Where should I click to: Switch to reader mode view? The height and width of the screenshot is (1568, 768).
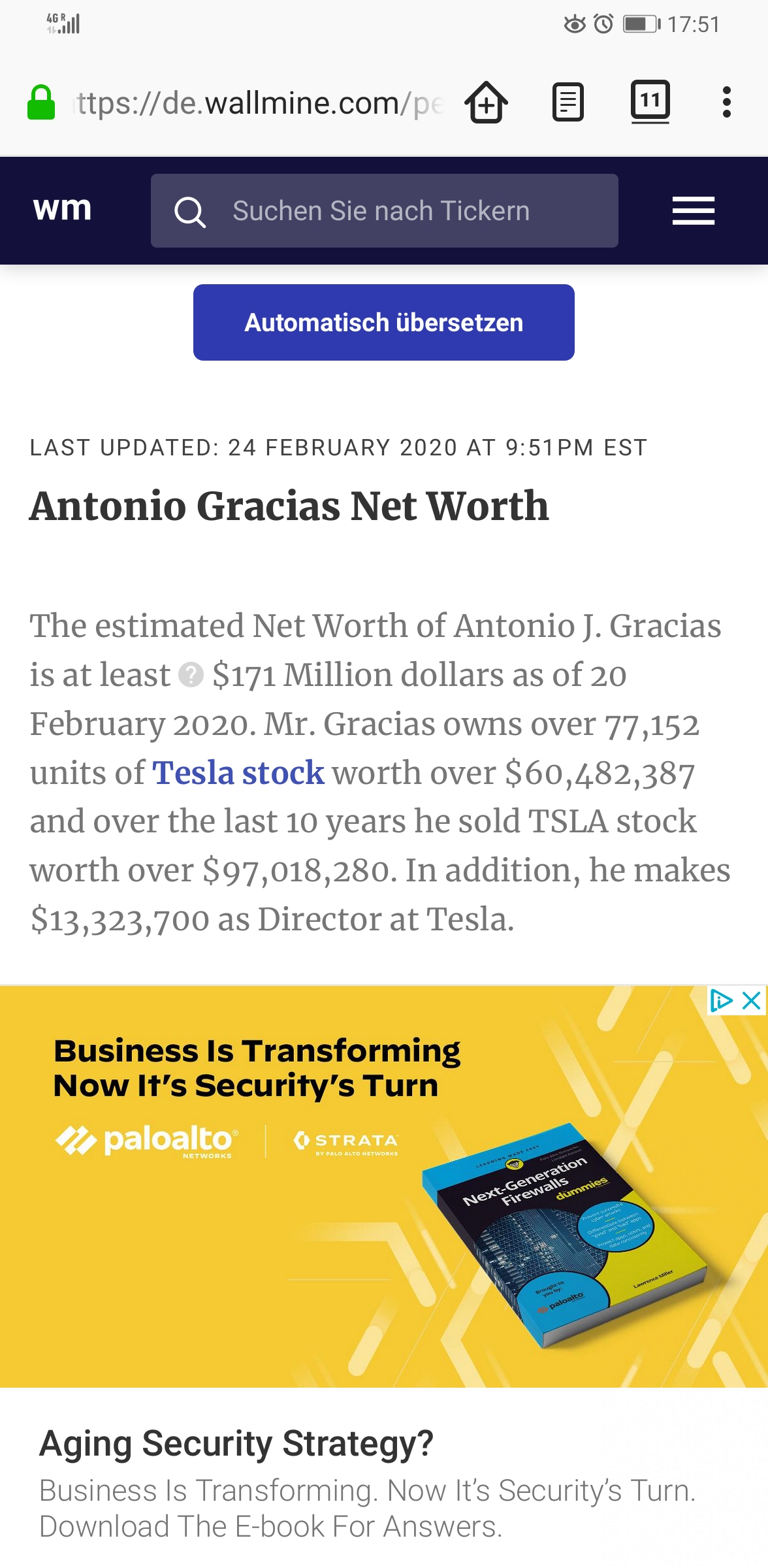pos(568,103)
